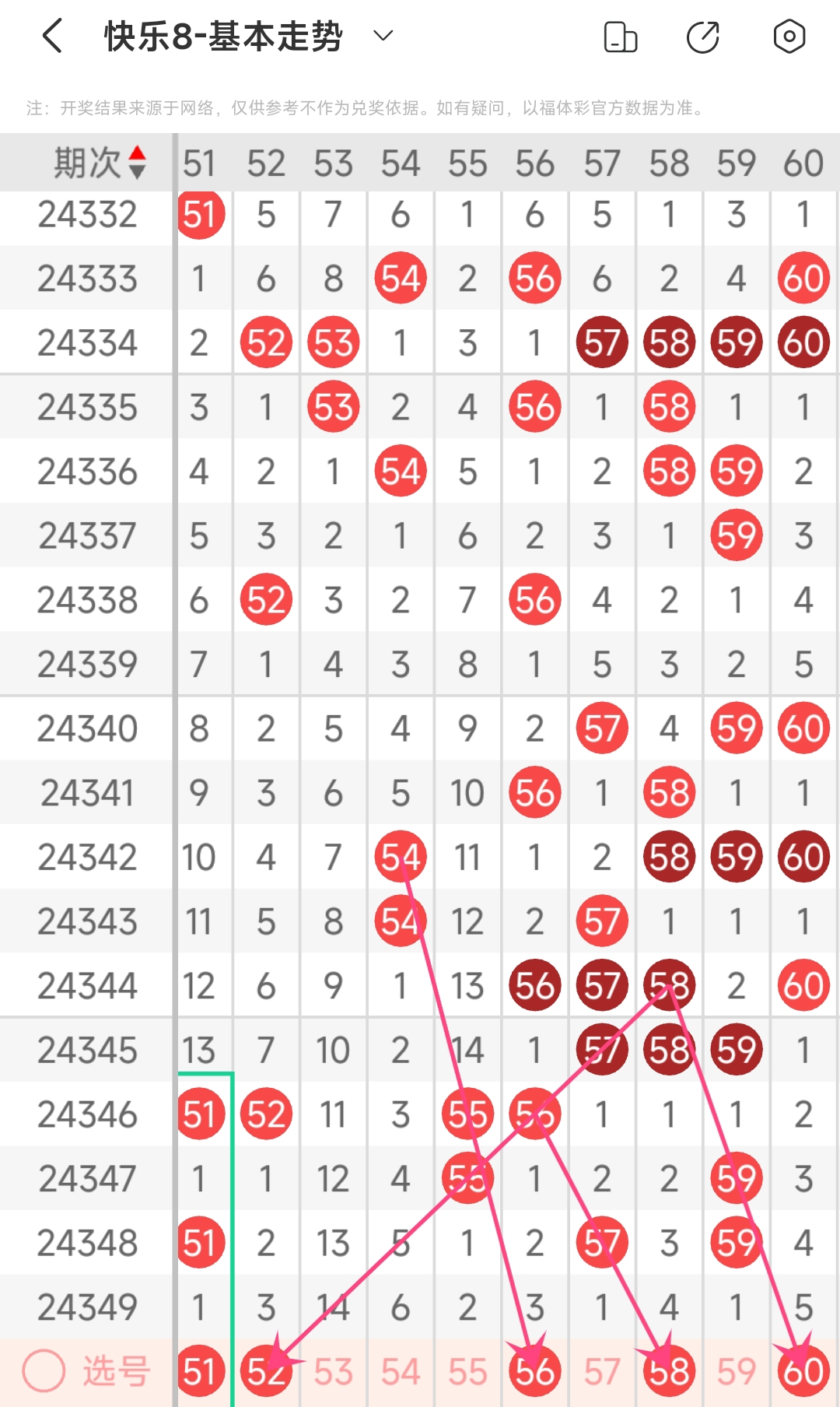Deselect number 52 in the 选号 row
The height and width of the screenshot is (1407, 840).
(x=266, y=1371)
